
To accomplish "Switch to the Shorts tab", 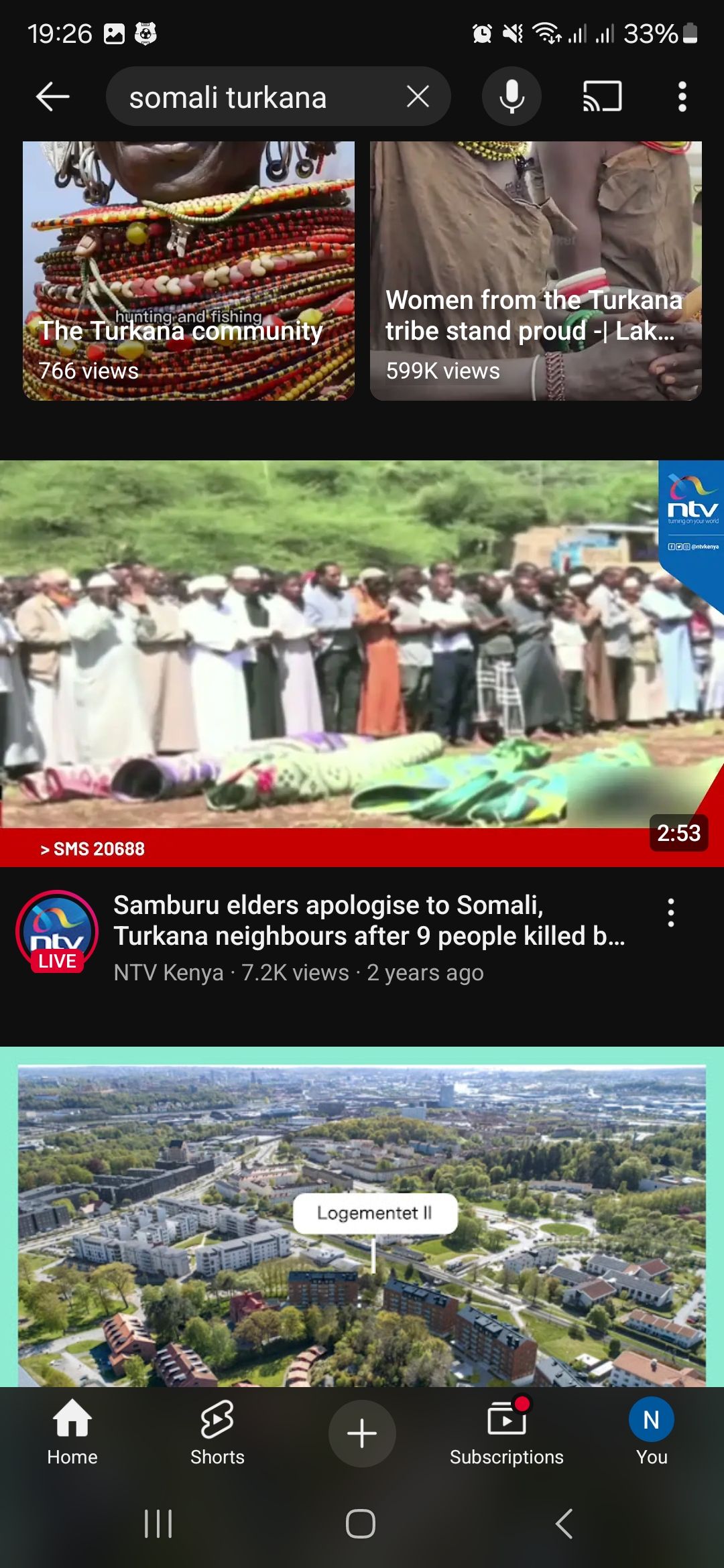I will pyautogui.click(x=217, y=1432).
